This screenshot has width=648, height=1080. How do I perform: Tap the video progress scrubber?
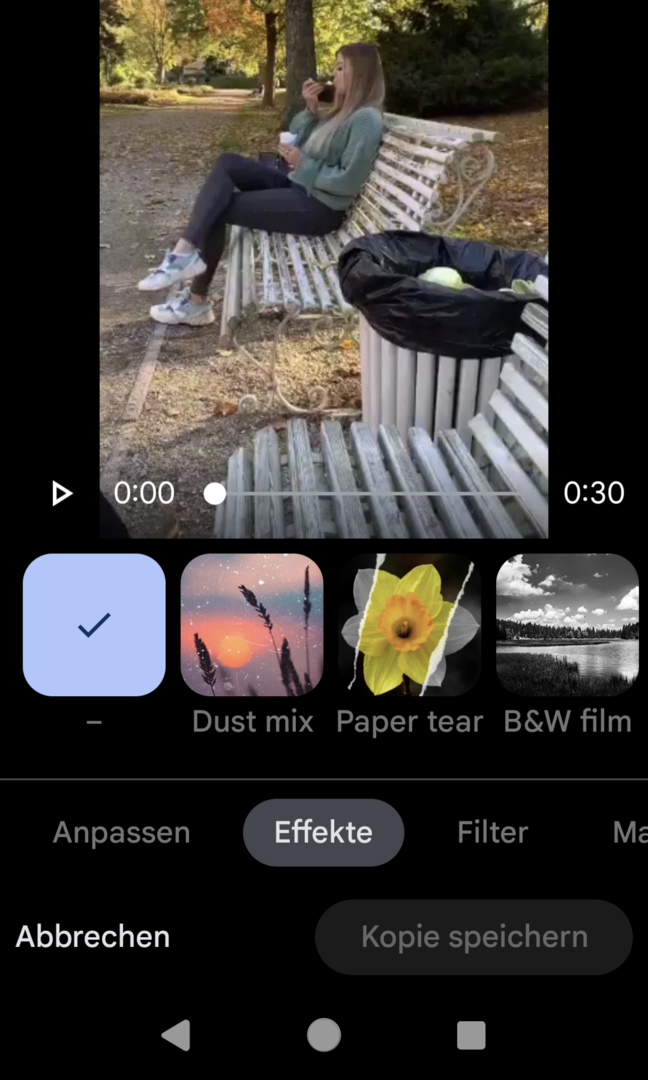215,493
